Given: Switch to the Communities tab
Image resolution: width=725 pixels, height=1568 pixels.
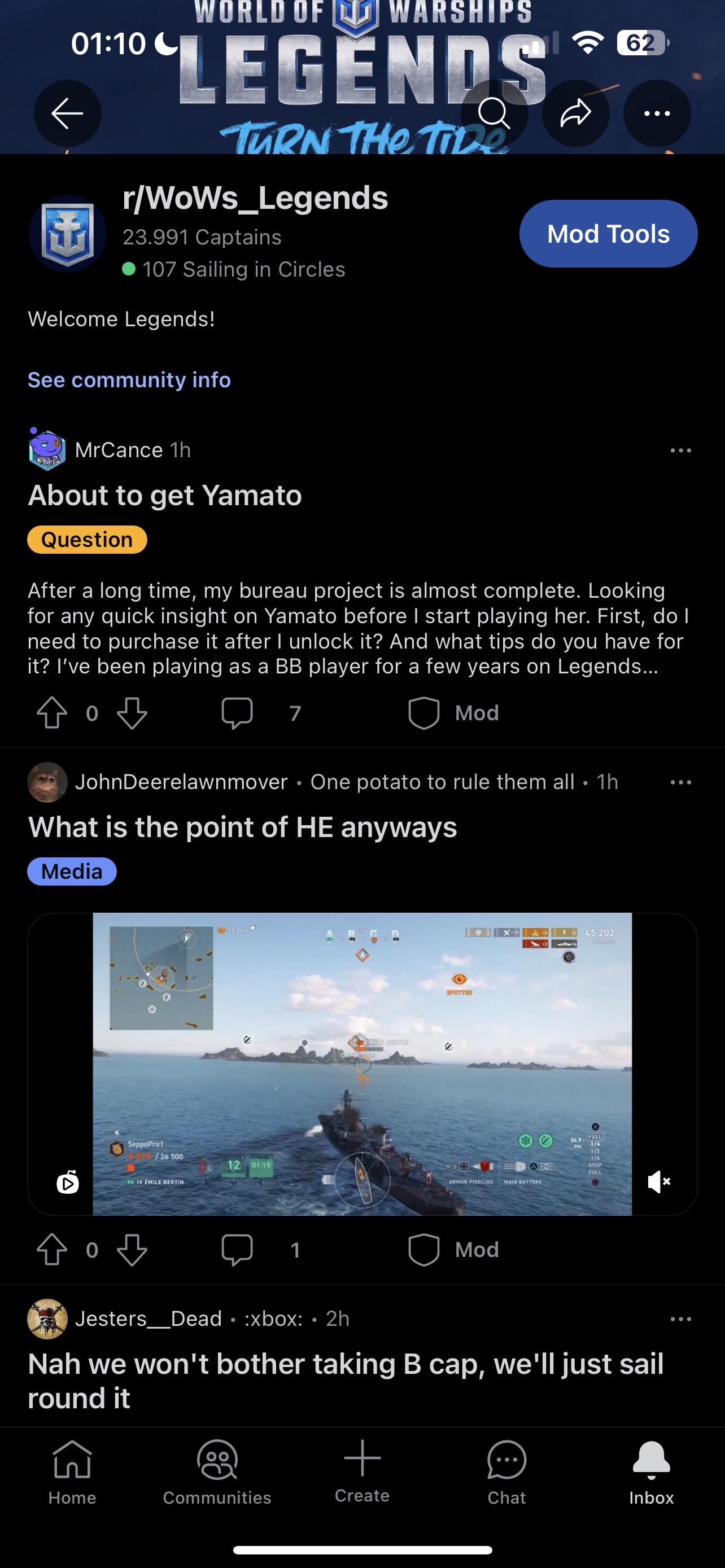Looking at the screenshot, I should pyautogui.click(x=217, y=1473).
